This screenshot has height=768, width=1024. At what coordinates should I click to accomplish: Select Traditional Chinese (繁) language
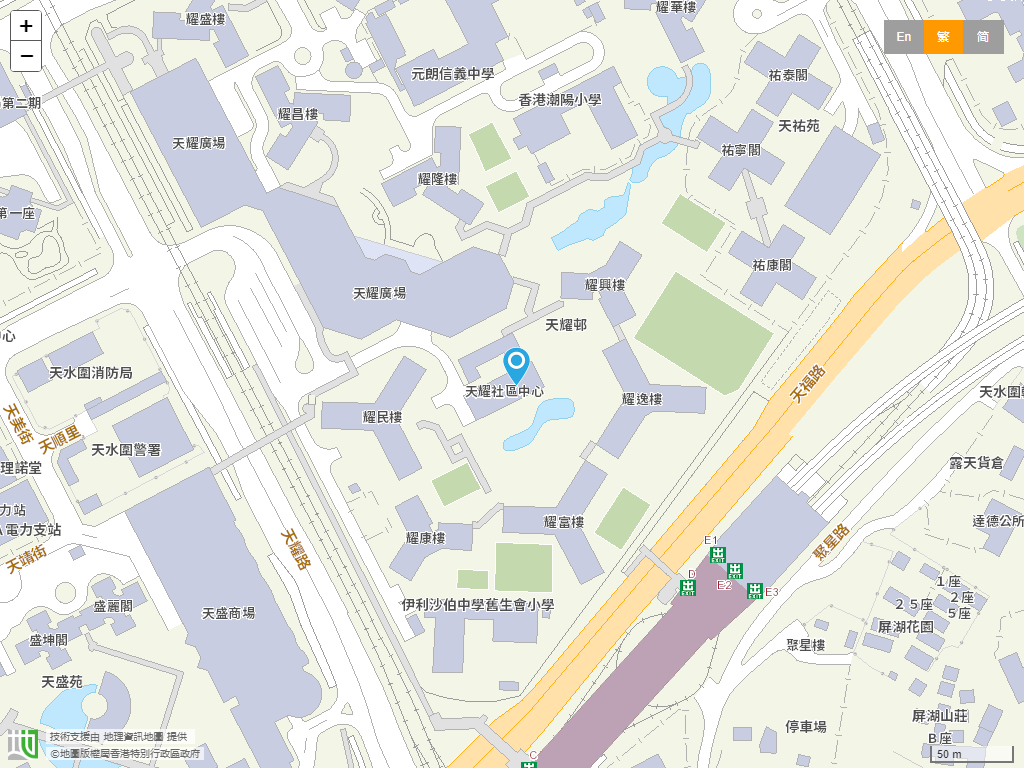[943, 37]
